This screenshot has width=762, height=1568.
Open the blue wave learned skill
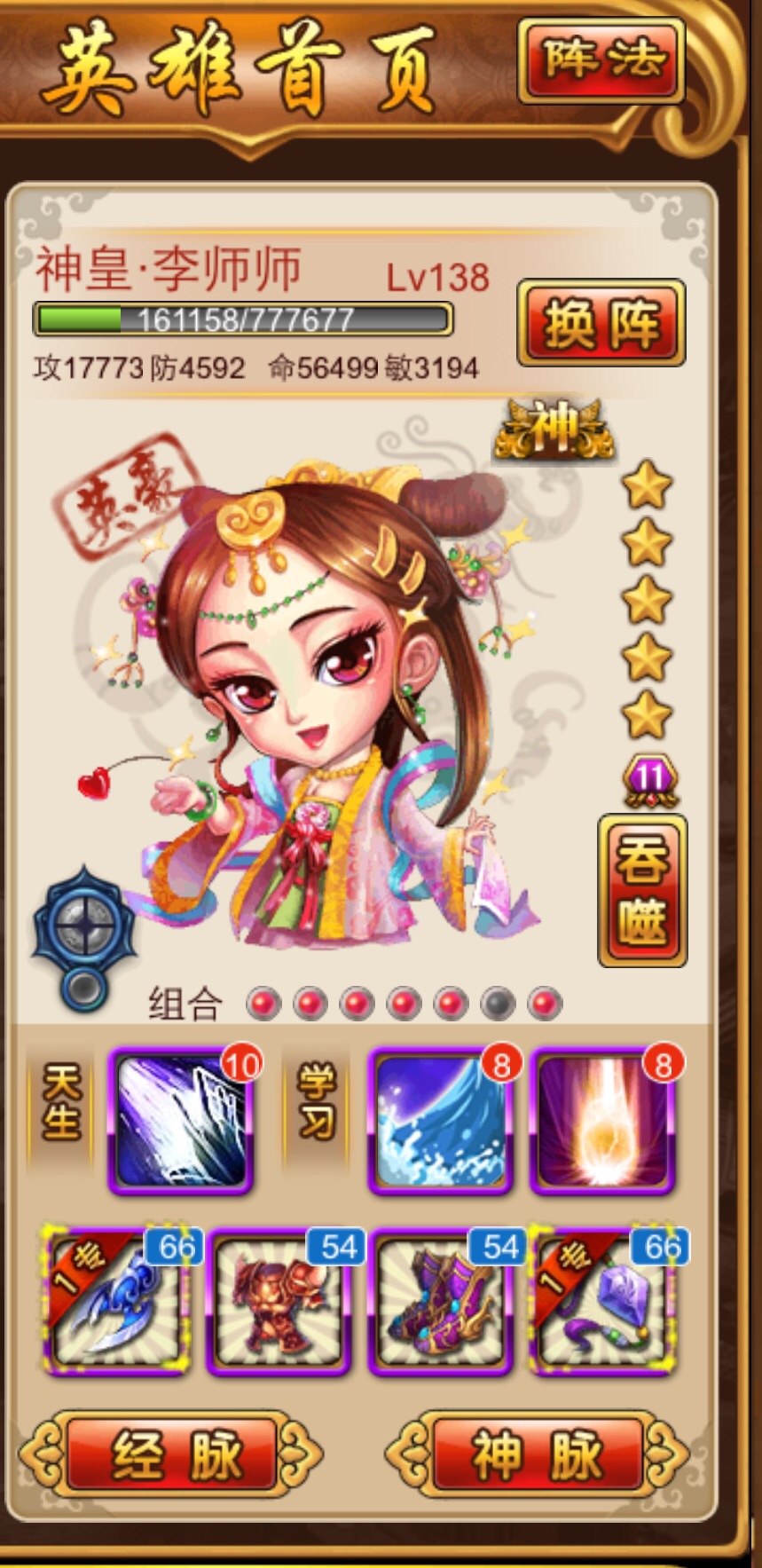440,1122
